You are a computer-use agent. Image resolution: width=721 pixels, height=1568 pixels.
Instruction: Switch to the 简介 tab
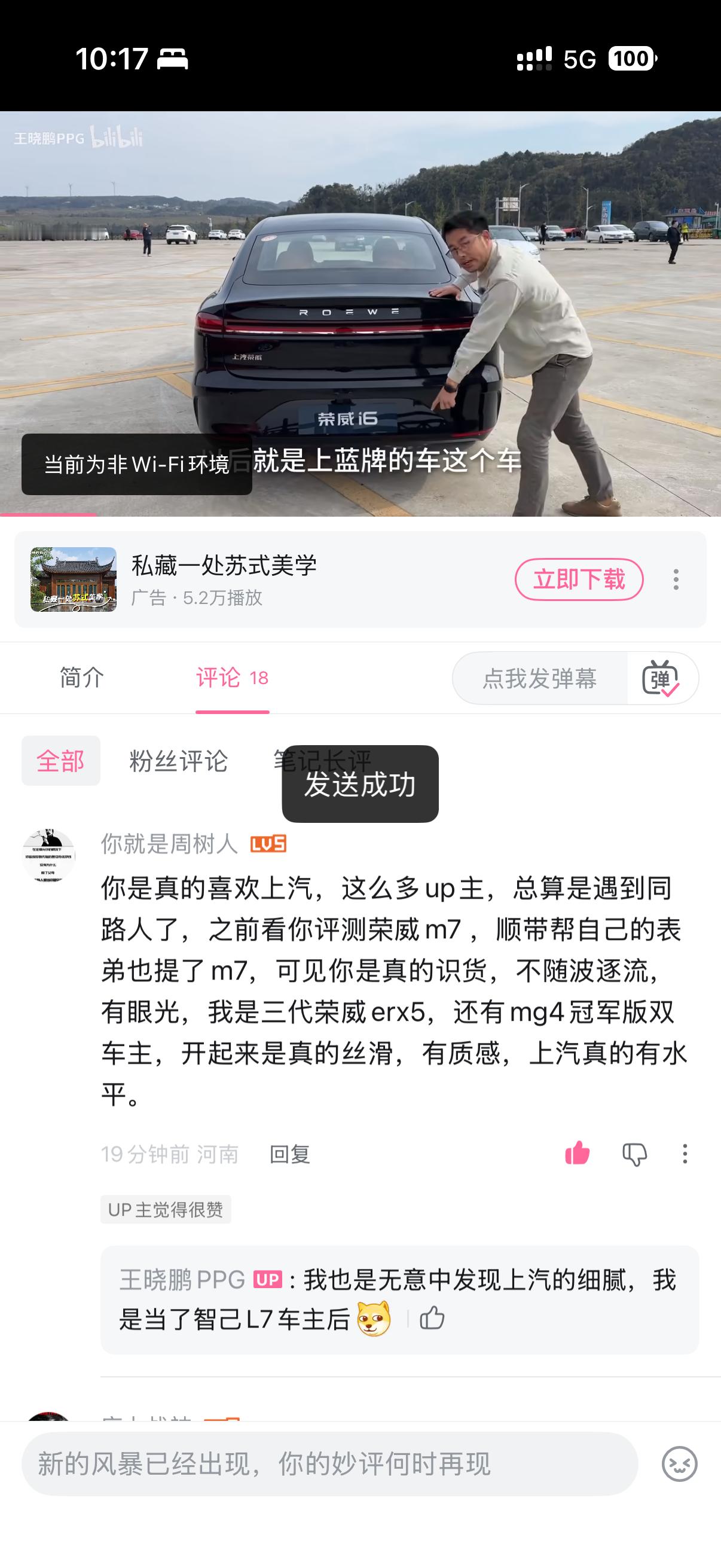tap(80, 678)
